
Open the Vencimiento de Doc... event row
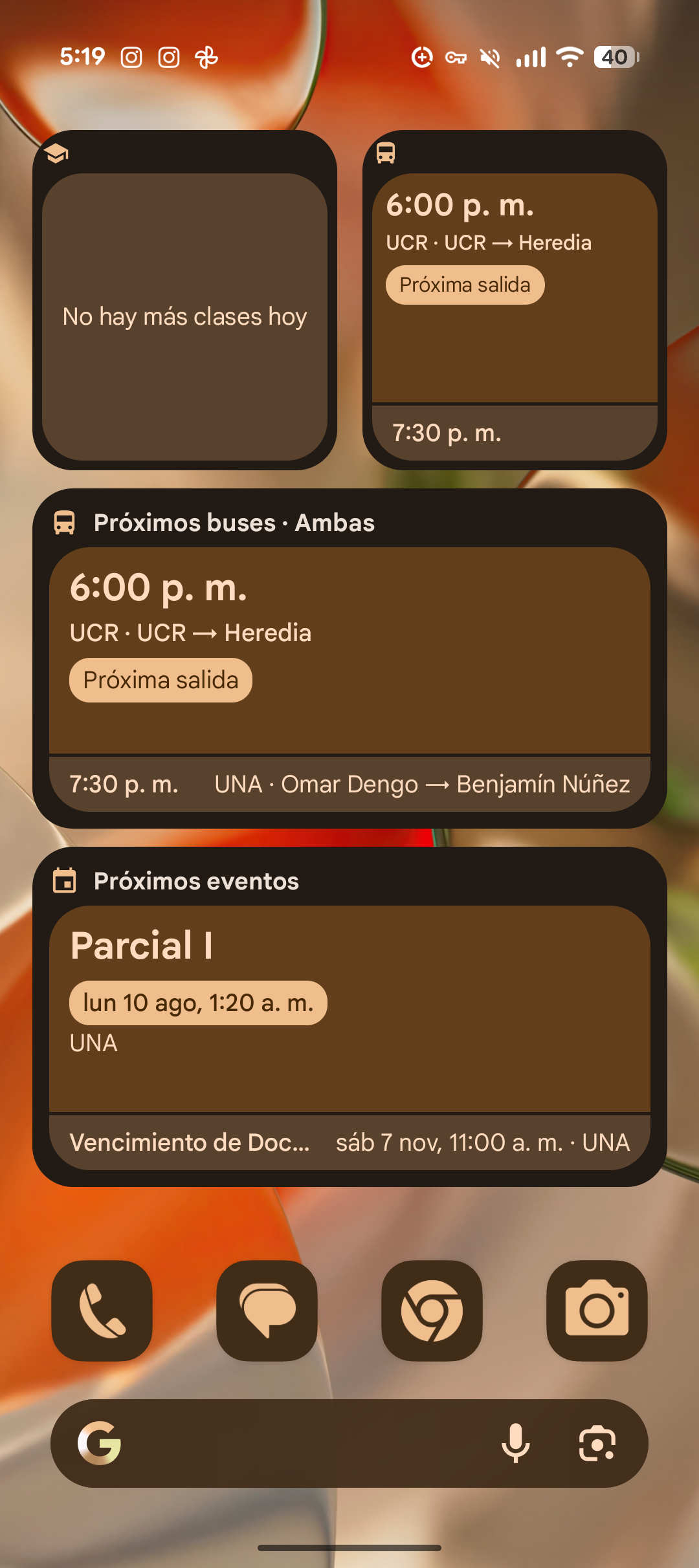pyautogui.click(x=349, y=1142)
